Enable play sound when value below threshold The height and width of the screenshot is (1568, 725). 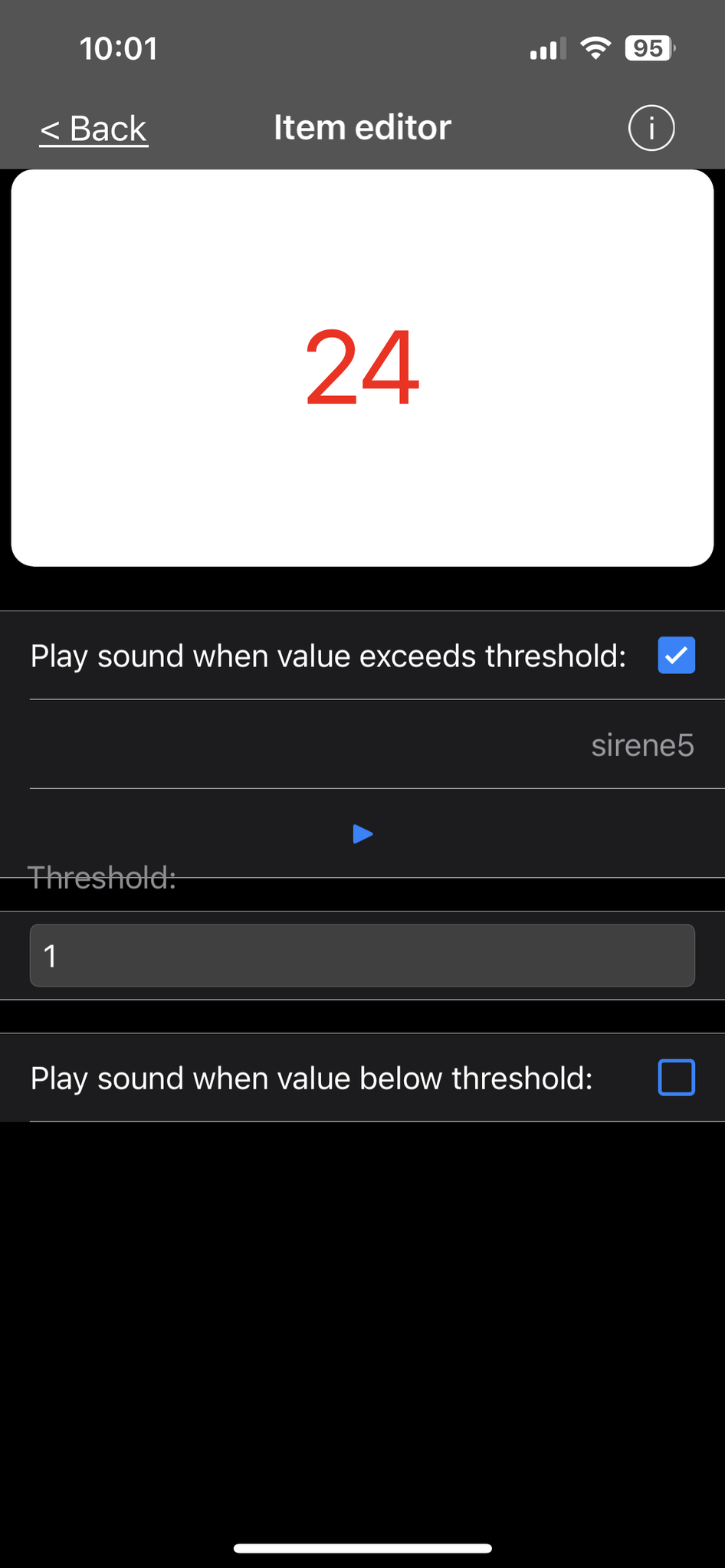coord(676,1078)
